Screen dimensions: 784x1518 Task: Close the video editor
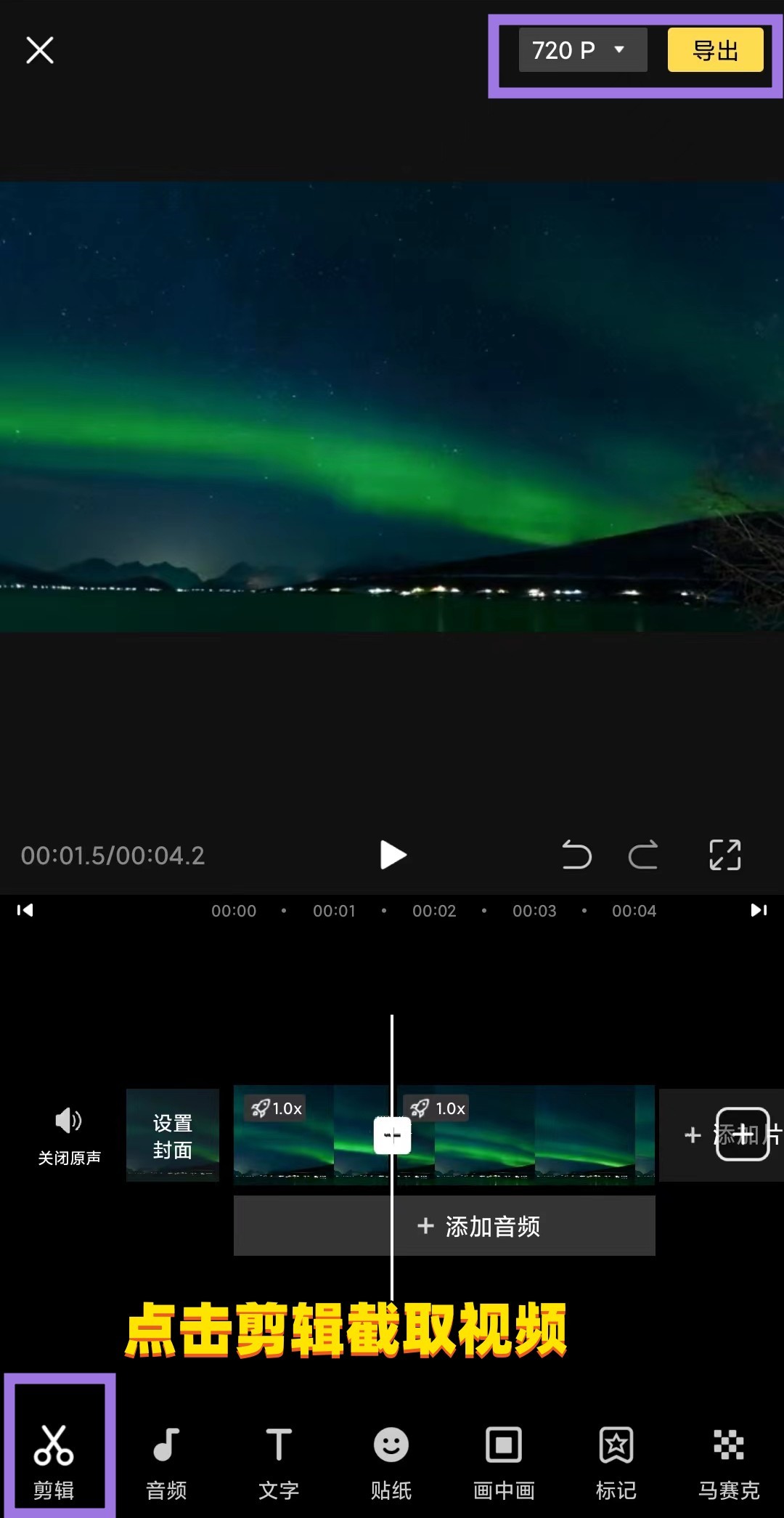40,50
